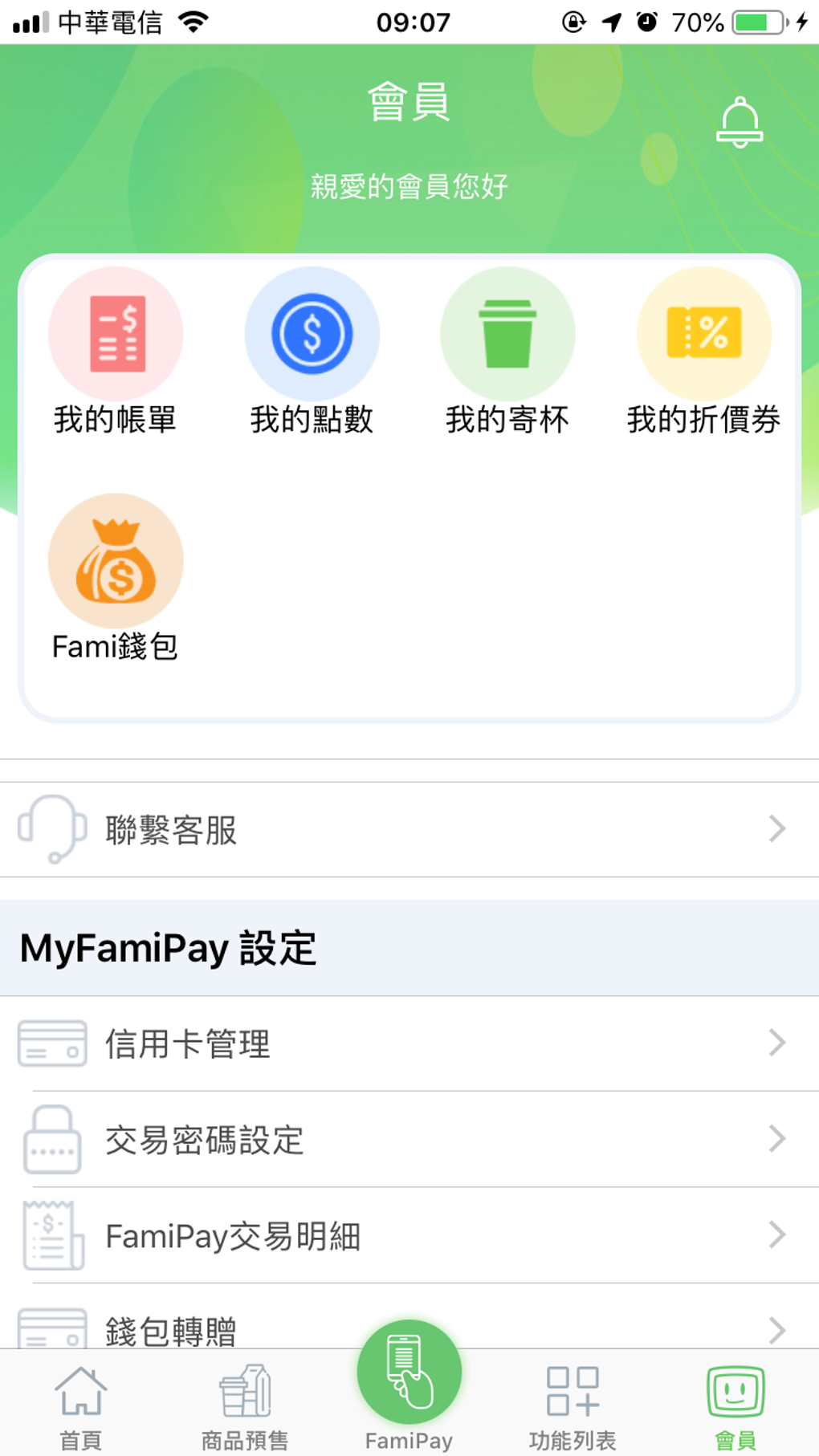819x1456 pixels.
Task: Tap the receipt icon beside FamiPay交易明細
Action: pyautogui.click(x=52, y=1236)
